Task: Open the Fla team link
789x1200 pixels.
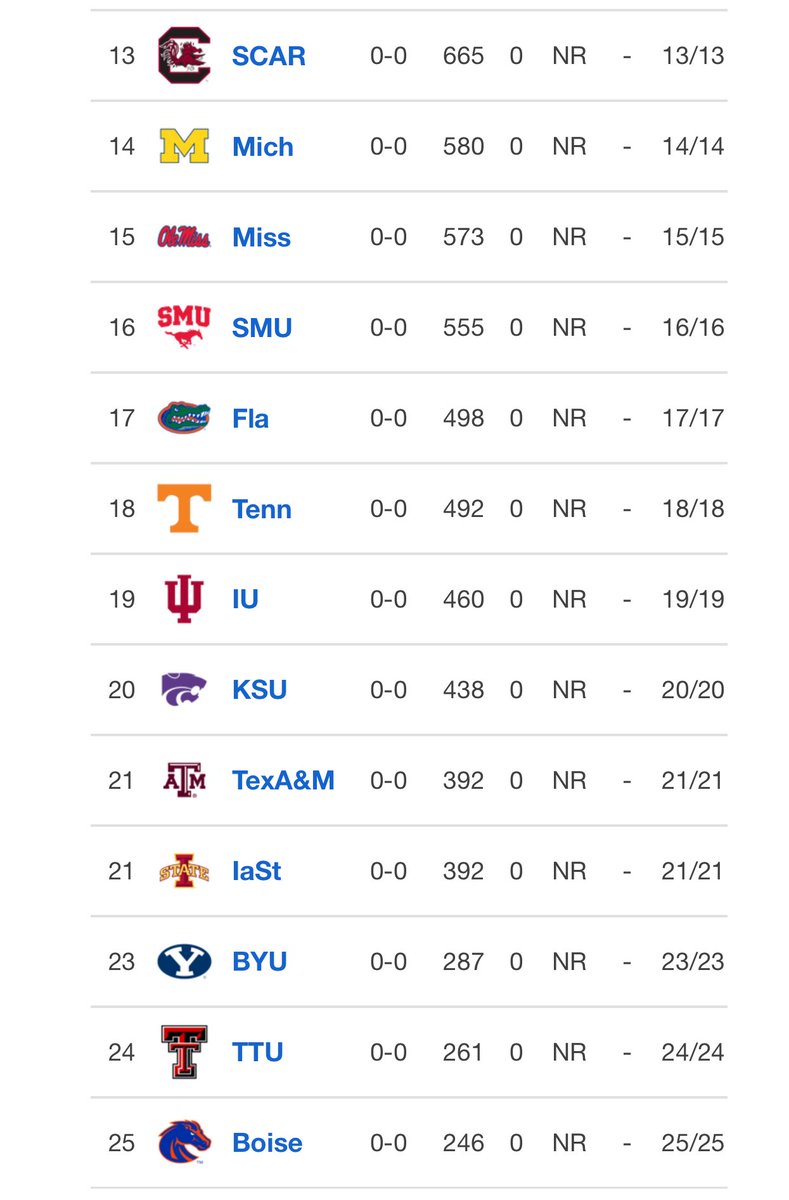Action: pyautogui.click(x=250, y=418)
